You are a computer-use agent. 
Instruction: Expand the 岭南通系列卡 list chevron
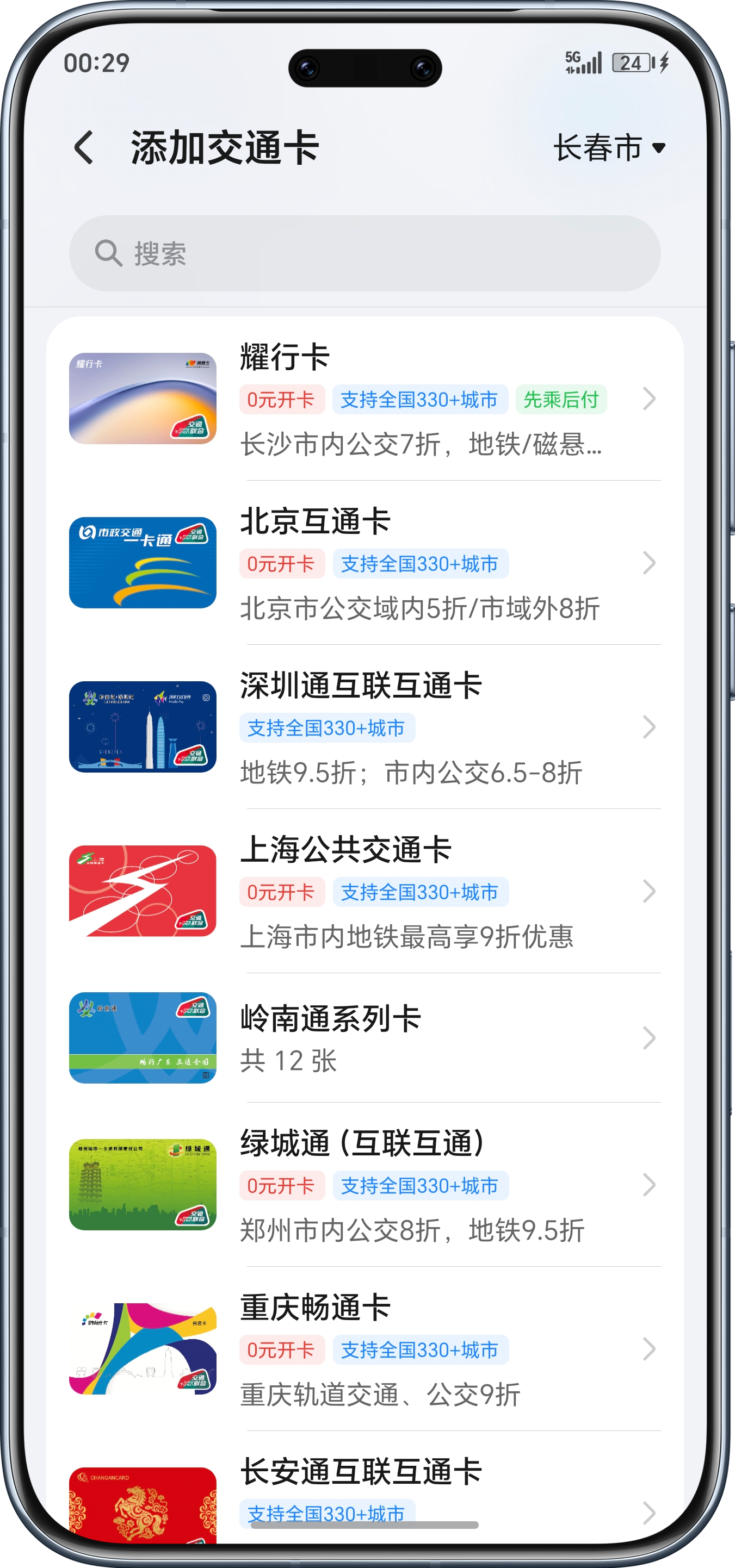pos(649,1039)
